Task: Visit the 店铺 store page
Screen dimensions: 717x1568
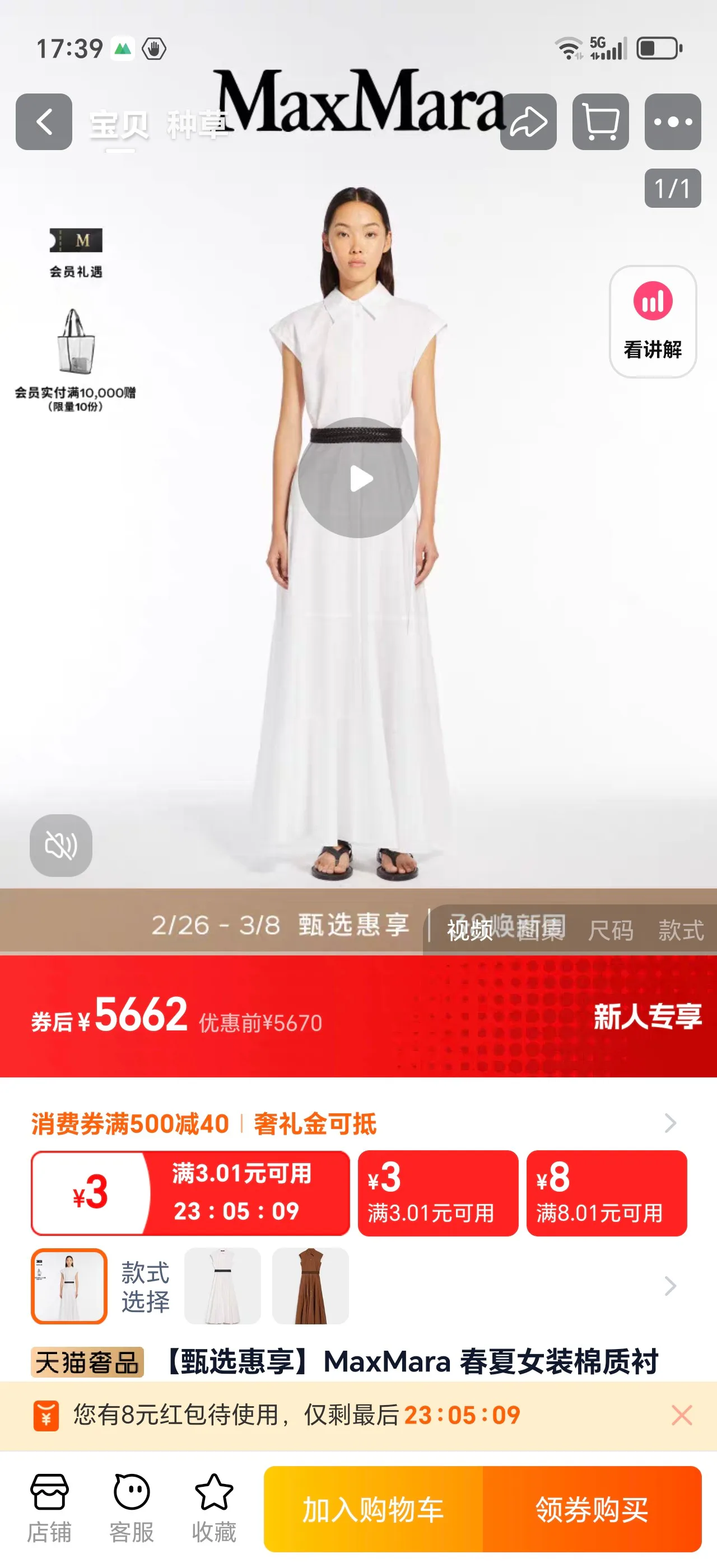Action: (49, 1508)
